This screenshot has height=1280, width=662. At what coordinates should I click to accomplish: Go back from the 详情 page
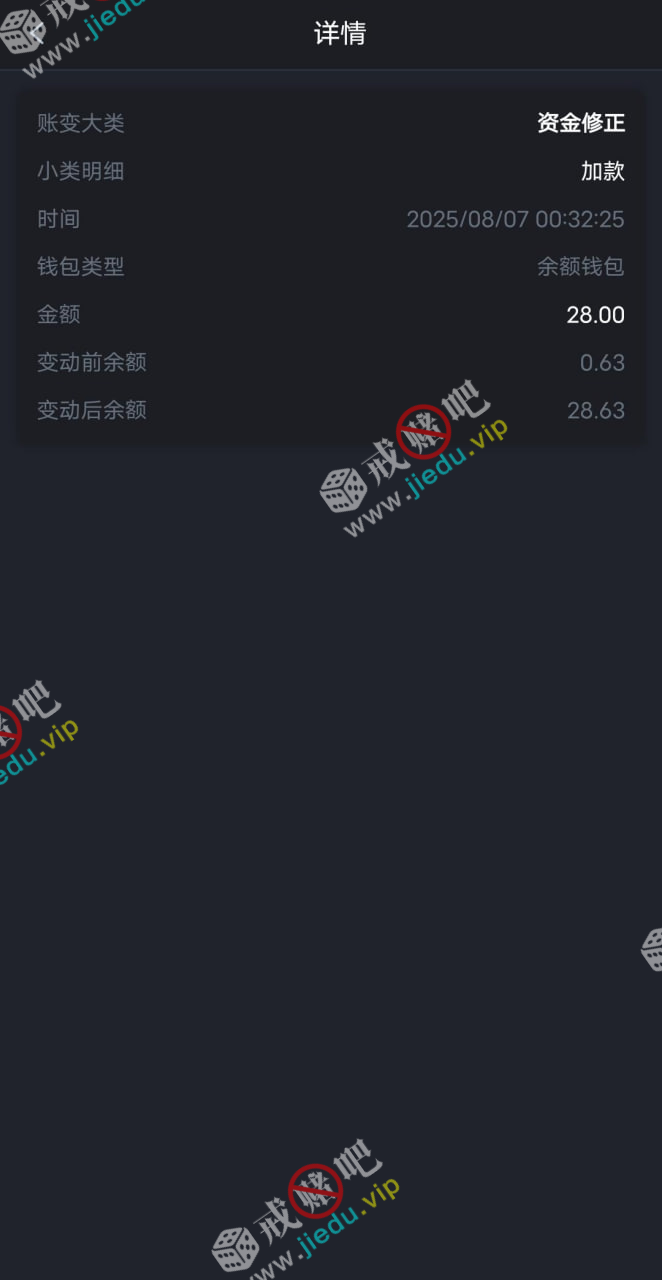(x=36, y=33)
